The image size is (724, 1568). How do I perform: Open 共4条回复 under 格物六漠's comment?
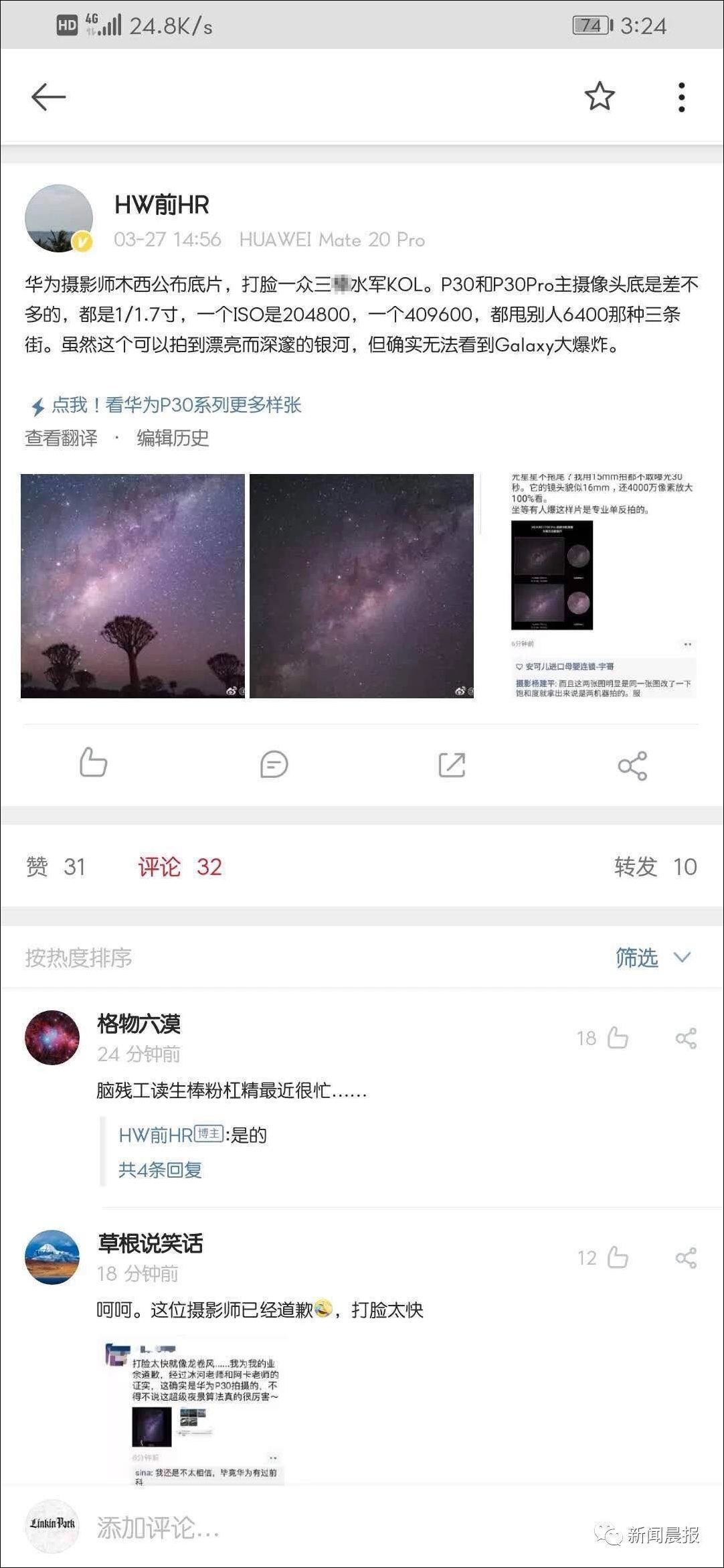160,1170
